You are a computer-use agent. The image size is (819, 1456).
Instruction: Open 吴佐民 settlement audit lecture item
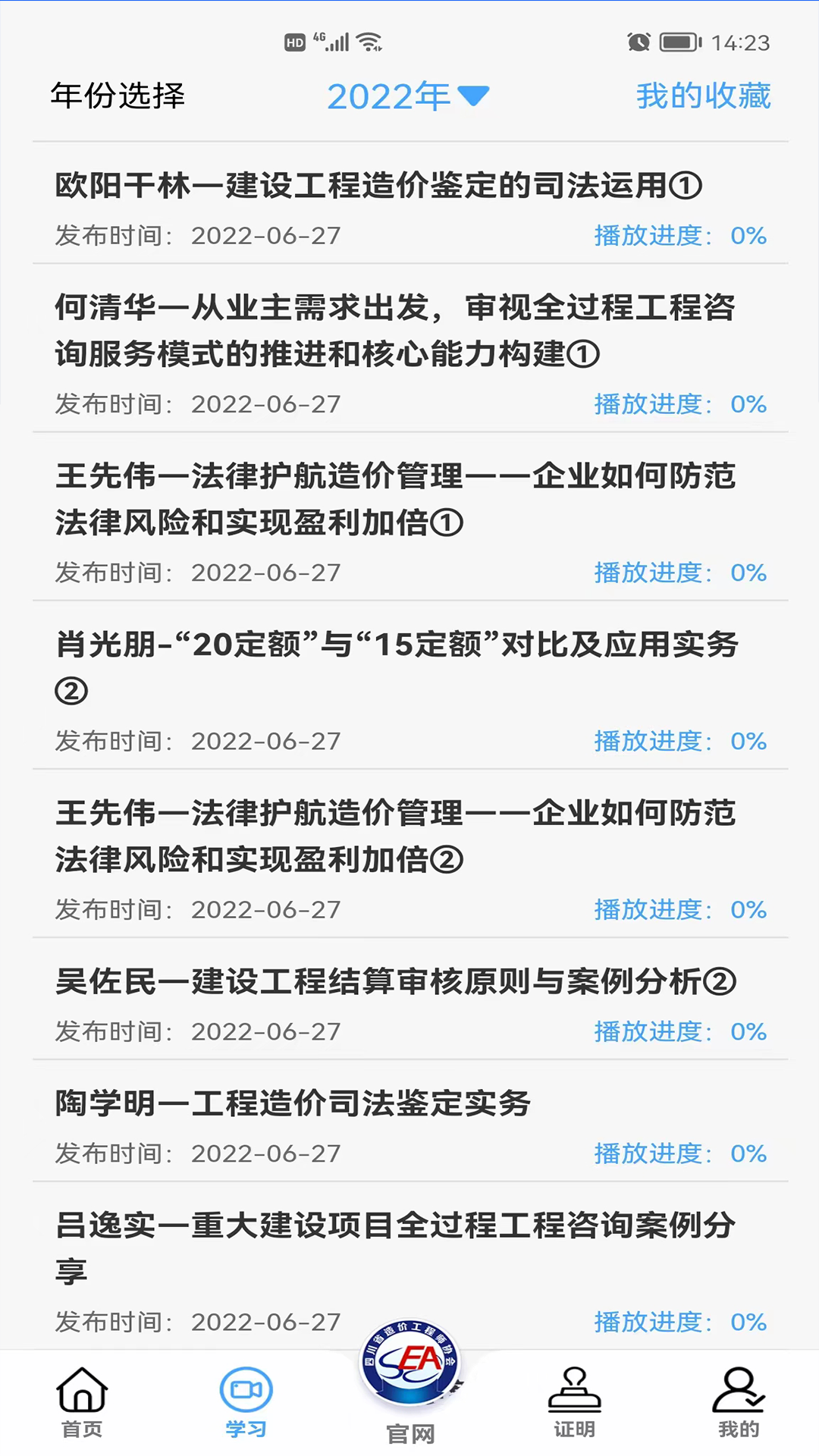pos(396,981)
